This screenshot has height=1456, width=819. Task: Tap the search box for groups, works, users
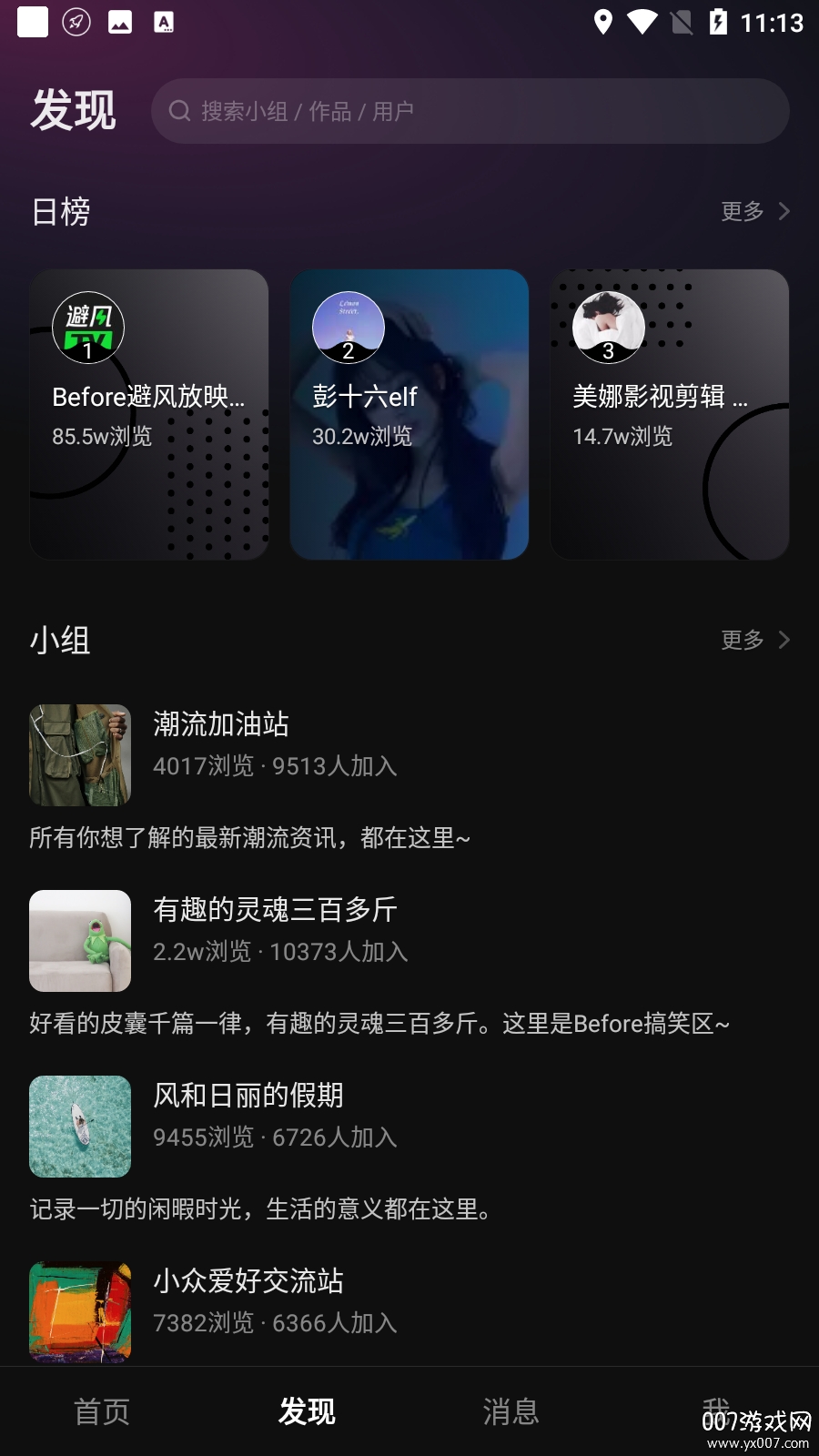coord(470,111)
